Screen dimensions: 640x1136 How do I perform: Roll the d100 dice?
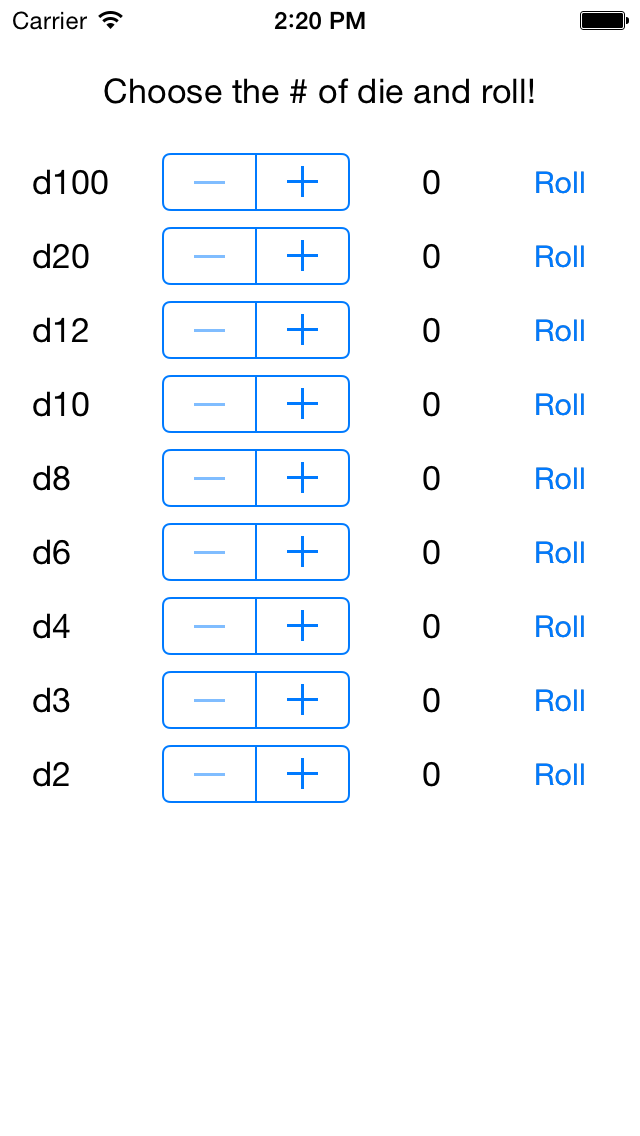click(x=560, y=183)
